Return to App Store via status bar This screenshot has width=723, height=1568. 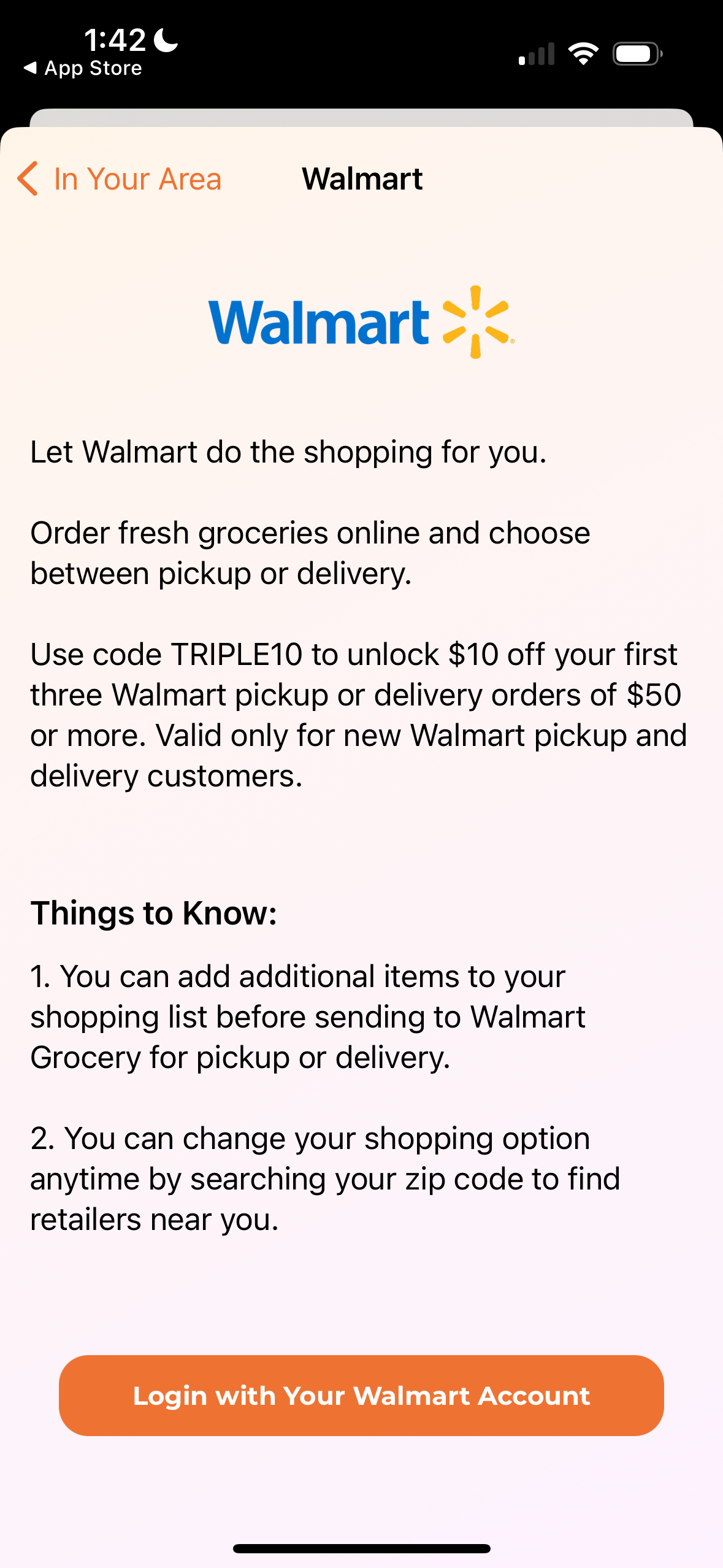pyautogui.click(x=83, y=68)
